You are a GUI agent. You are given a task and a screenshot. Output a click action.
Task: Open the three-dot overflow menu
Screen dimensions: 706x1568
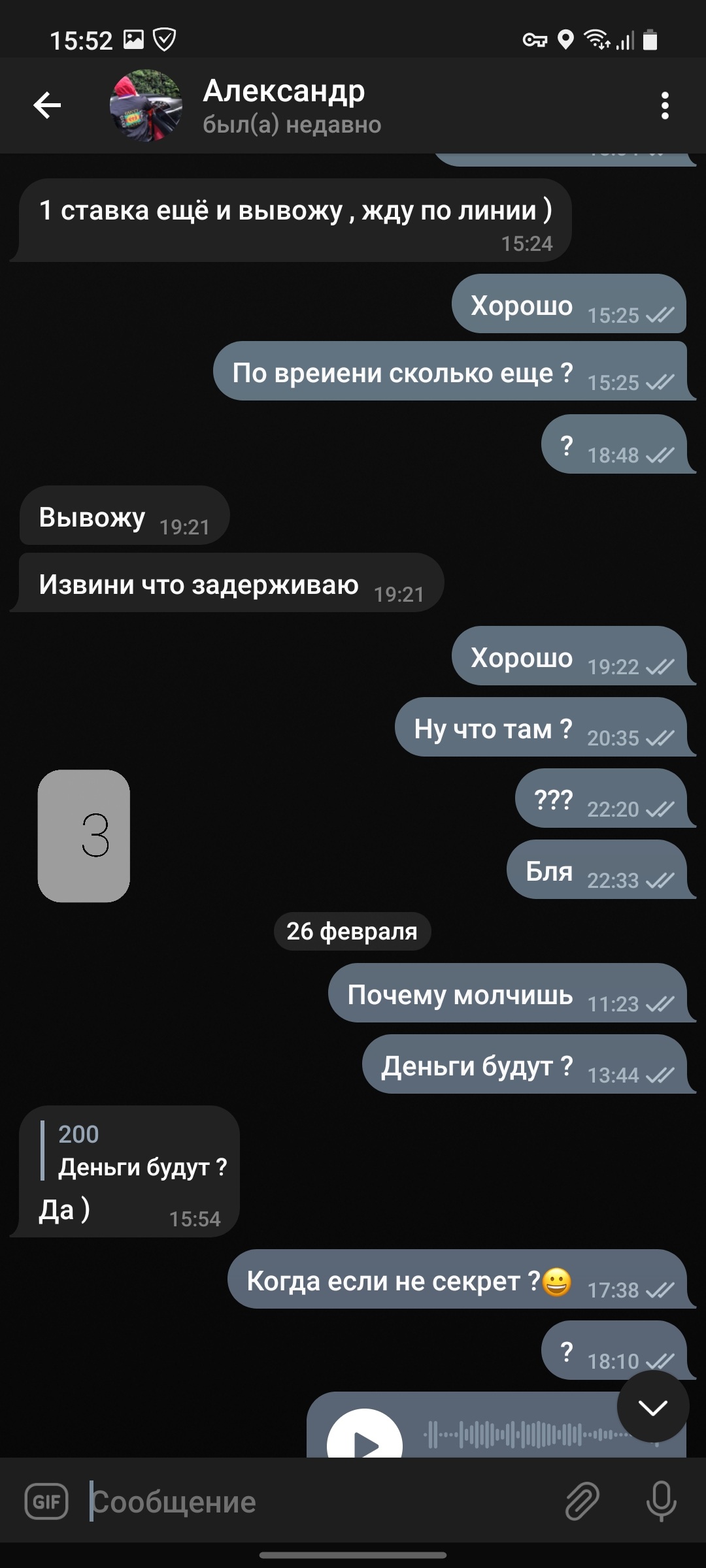(665, 106)
